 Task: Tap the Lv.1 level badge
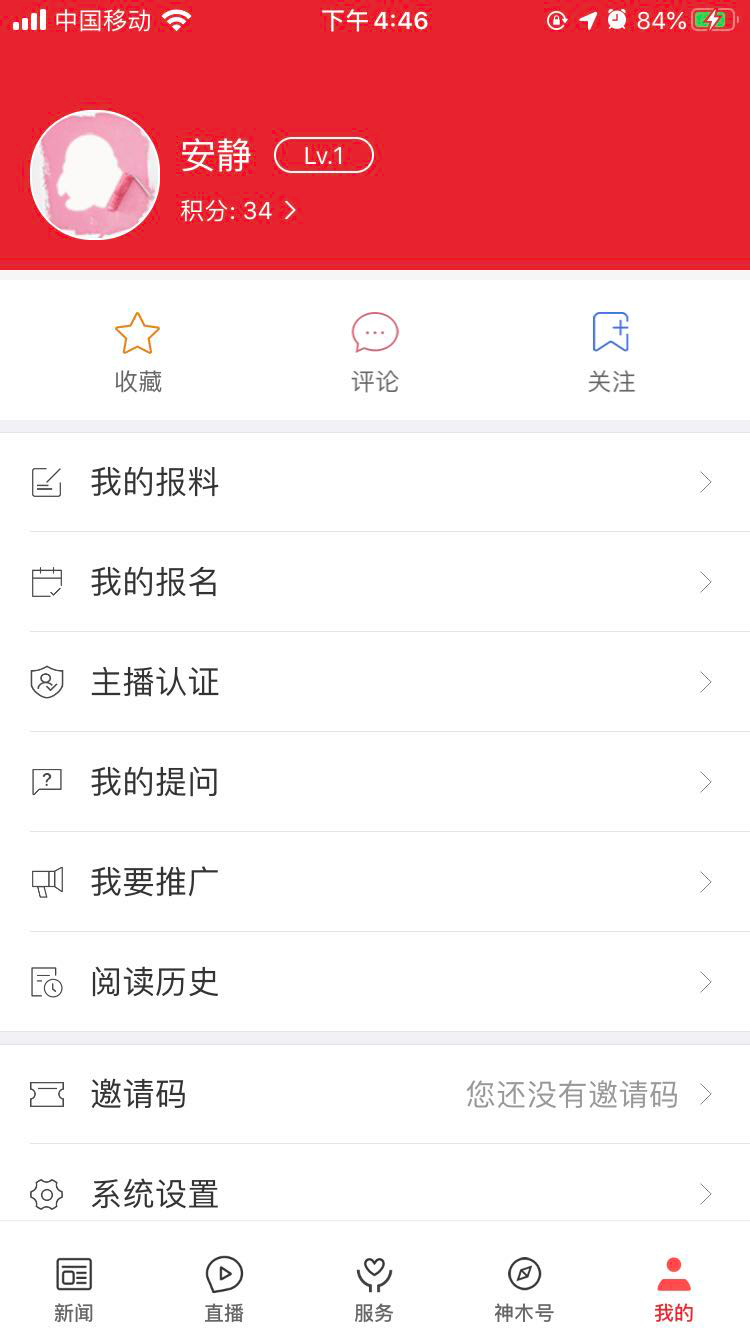[x=324, y=156]
